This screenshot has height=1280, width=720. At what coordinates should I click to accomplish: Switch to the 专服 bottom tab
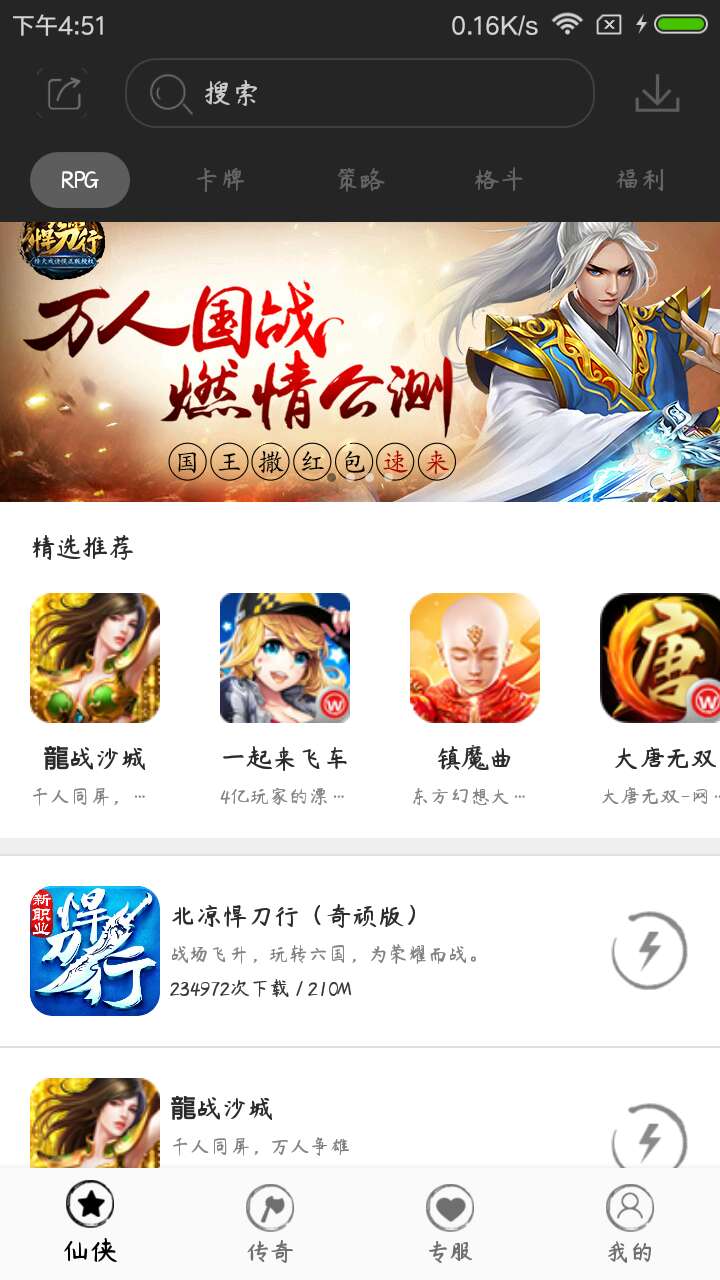tap(450, 1222)
